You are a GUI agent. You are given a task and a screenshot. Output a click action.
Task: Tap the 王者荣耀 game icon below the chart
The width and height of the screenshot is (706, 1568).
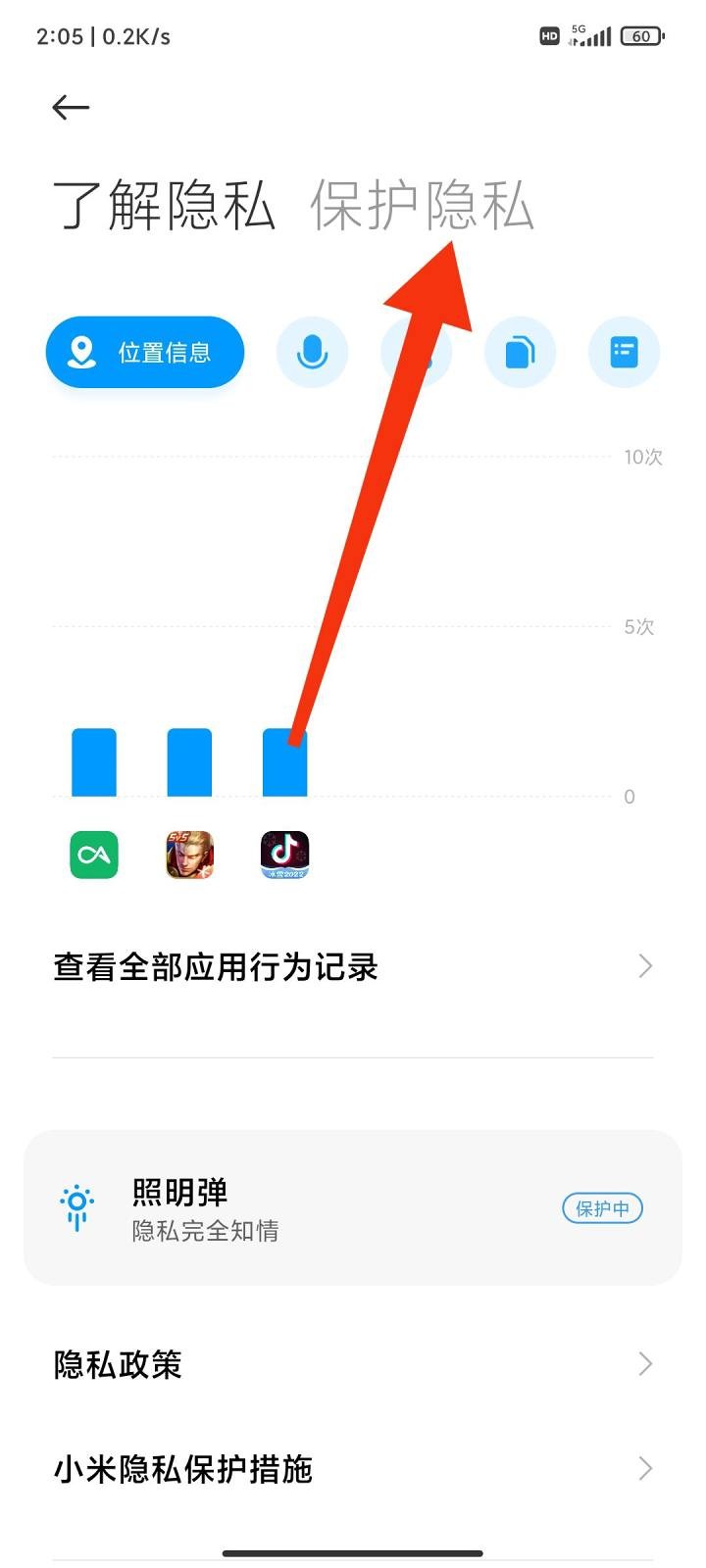(x=189, y=855)
